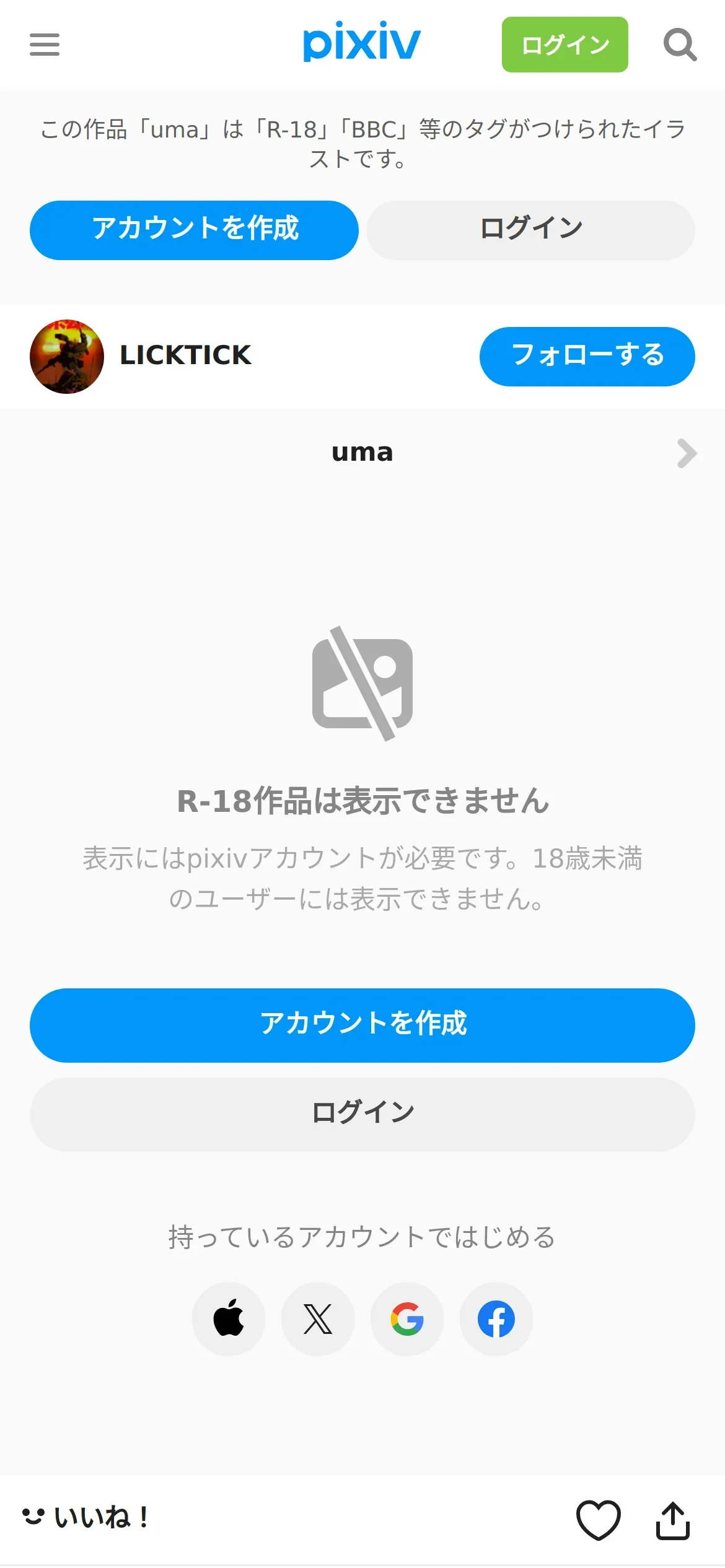Share this work
This screenshot has height=1568, width=725.
click(673, 1519)
